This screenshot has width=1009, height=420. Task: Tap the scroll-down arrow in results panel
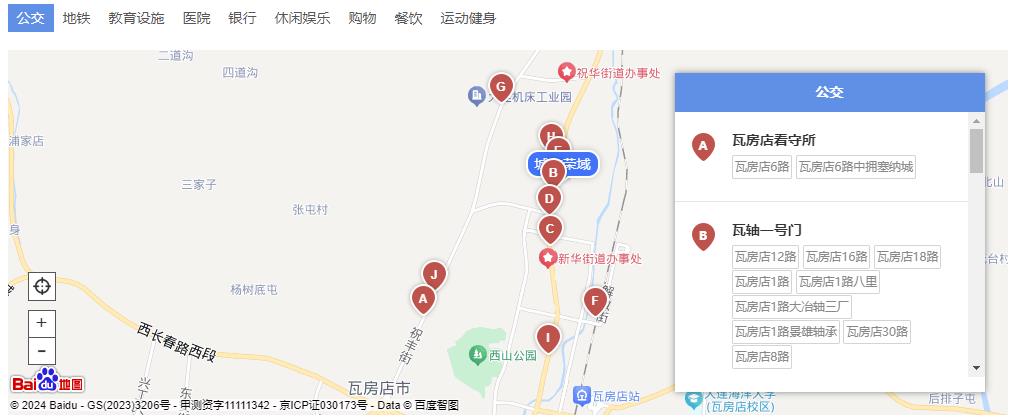(x=976, y=369)
